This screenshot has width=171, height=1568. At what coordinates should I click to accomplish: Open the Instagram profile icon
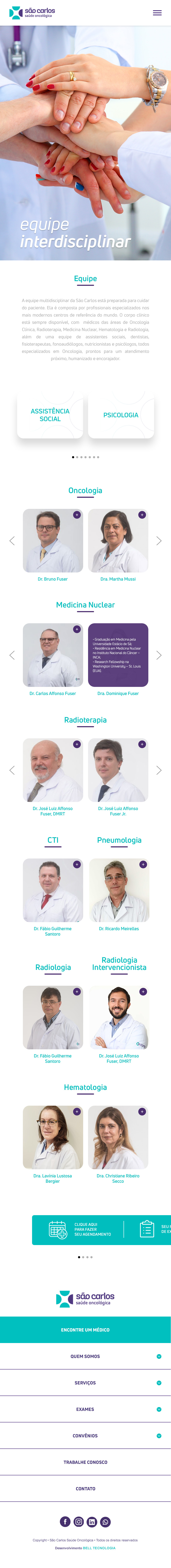pyautogui.click(x=78, y=1522)
